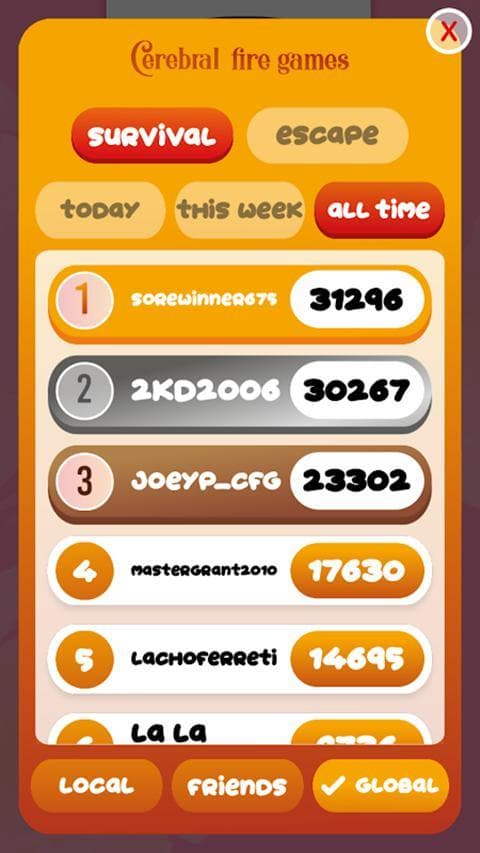Select the Survival mode tab
480x853 pixels.
click(152, 135)
